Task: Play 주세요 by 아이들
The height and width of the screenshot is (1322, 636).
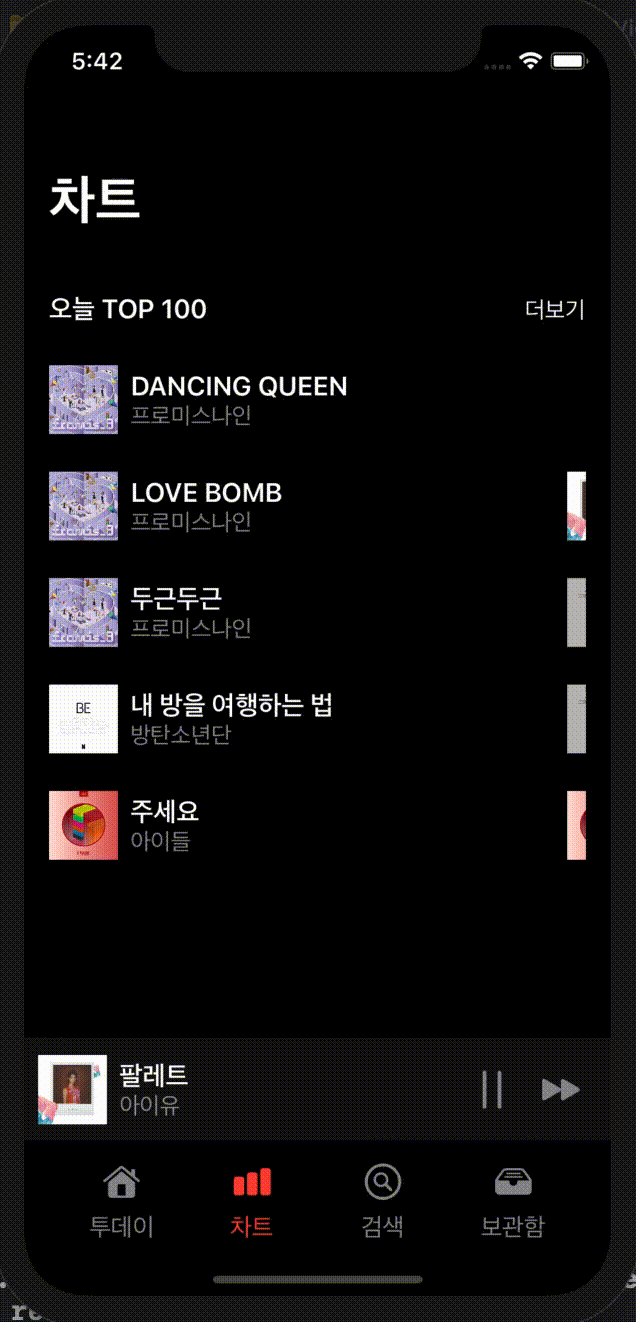Action: 165,825
